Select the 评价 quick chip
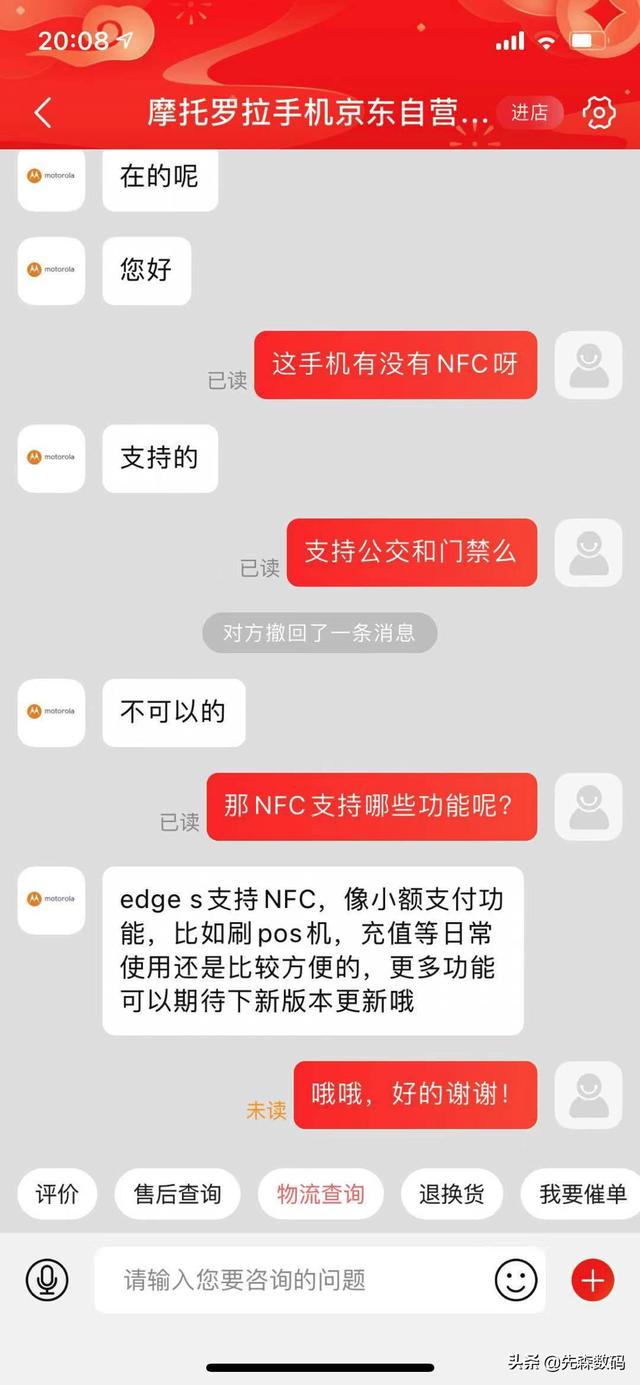The image size is (640, 1385). point(57,1194)
